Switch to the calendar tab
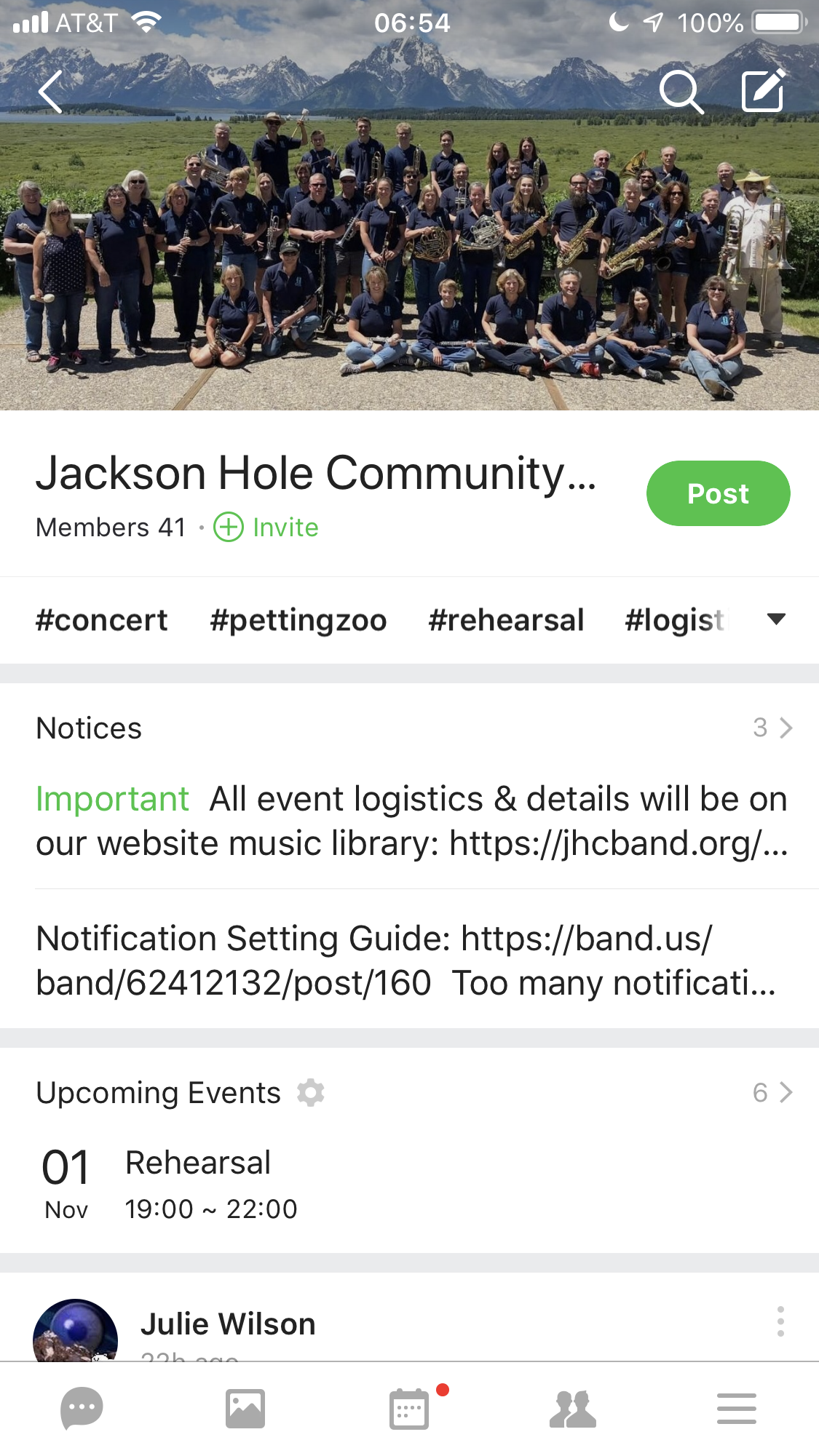 (409, 1409)
